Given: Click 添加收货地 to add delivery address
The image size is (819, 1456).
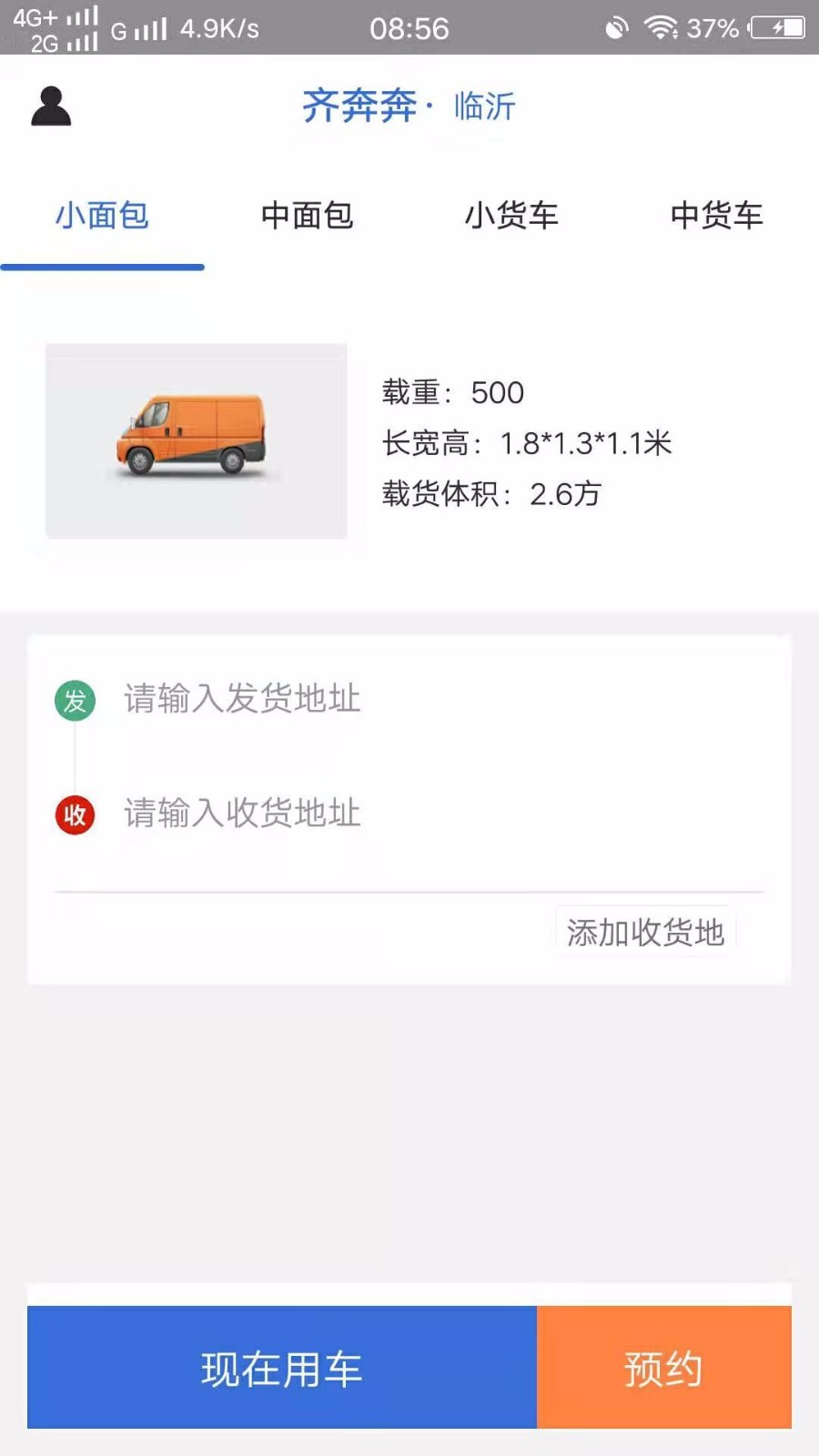Looking at the screenshot, I should [644, 930].
